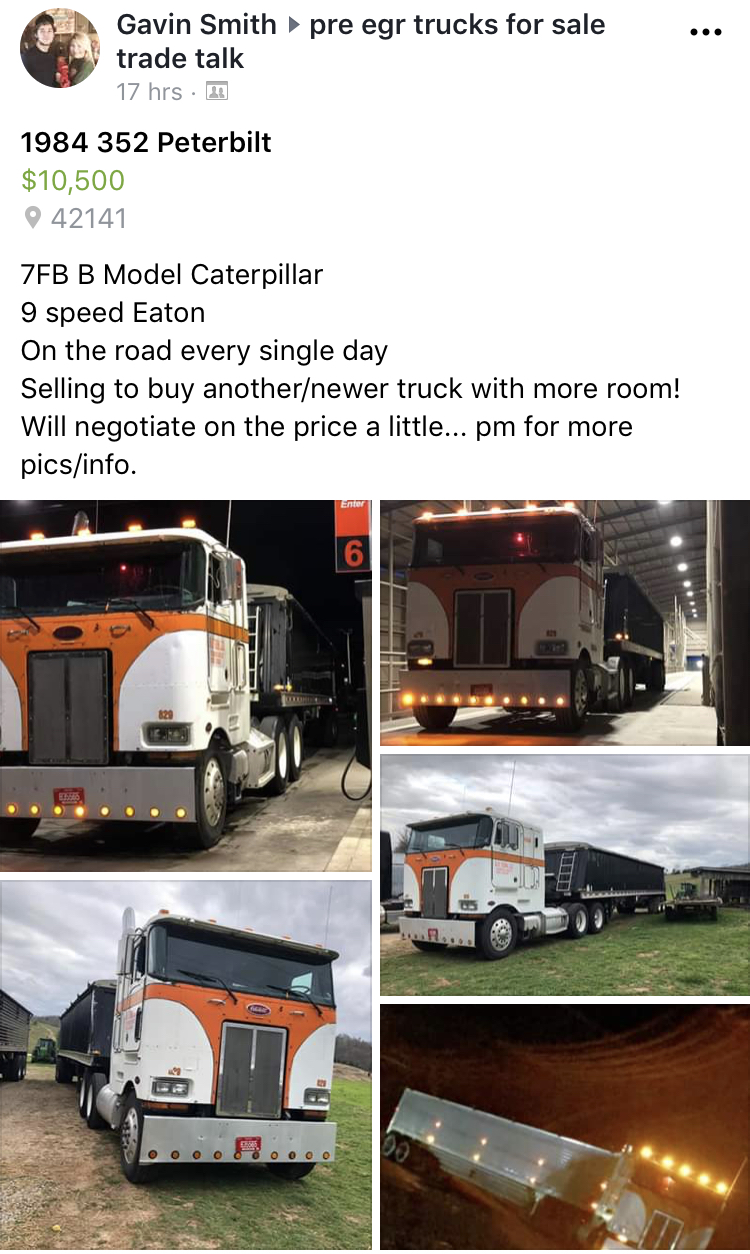Open night photo of tilted trailer

pos(564,1127)
